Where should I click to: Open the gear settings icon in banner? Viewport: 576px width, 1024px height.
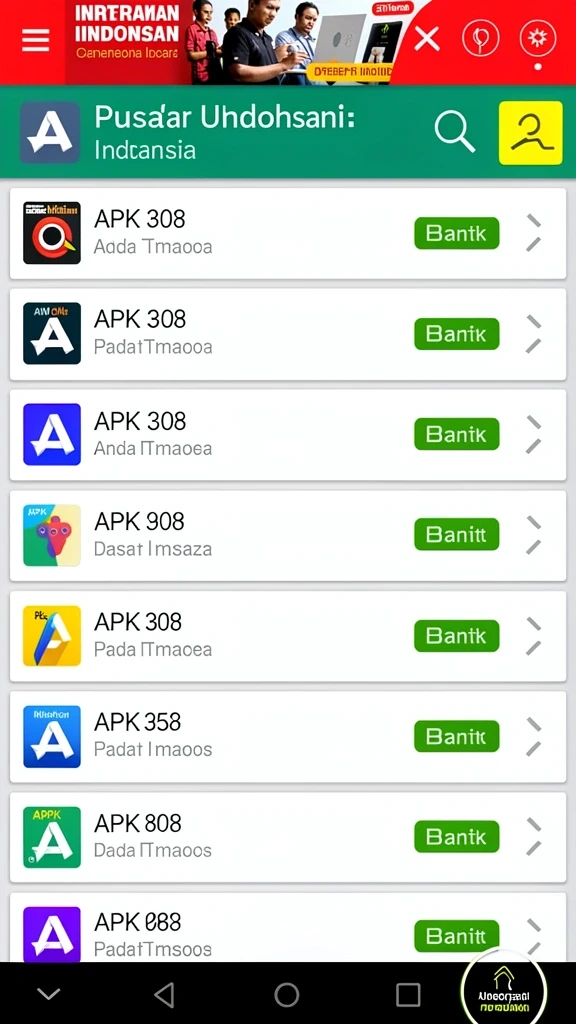point(538,39)
